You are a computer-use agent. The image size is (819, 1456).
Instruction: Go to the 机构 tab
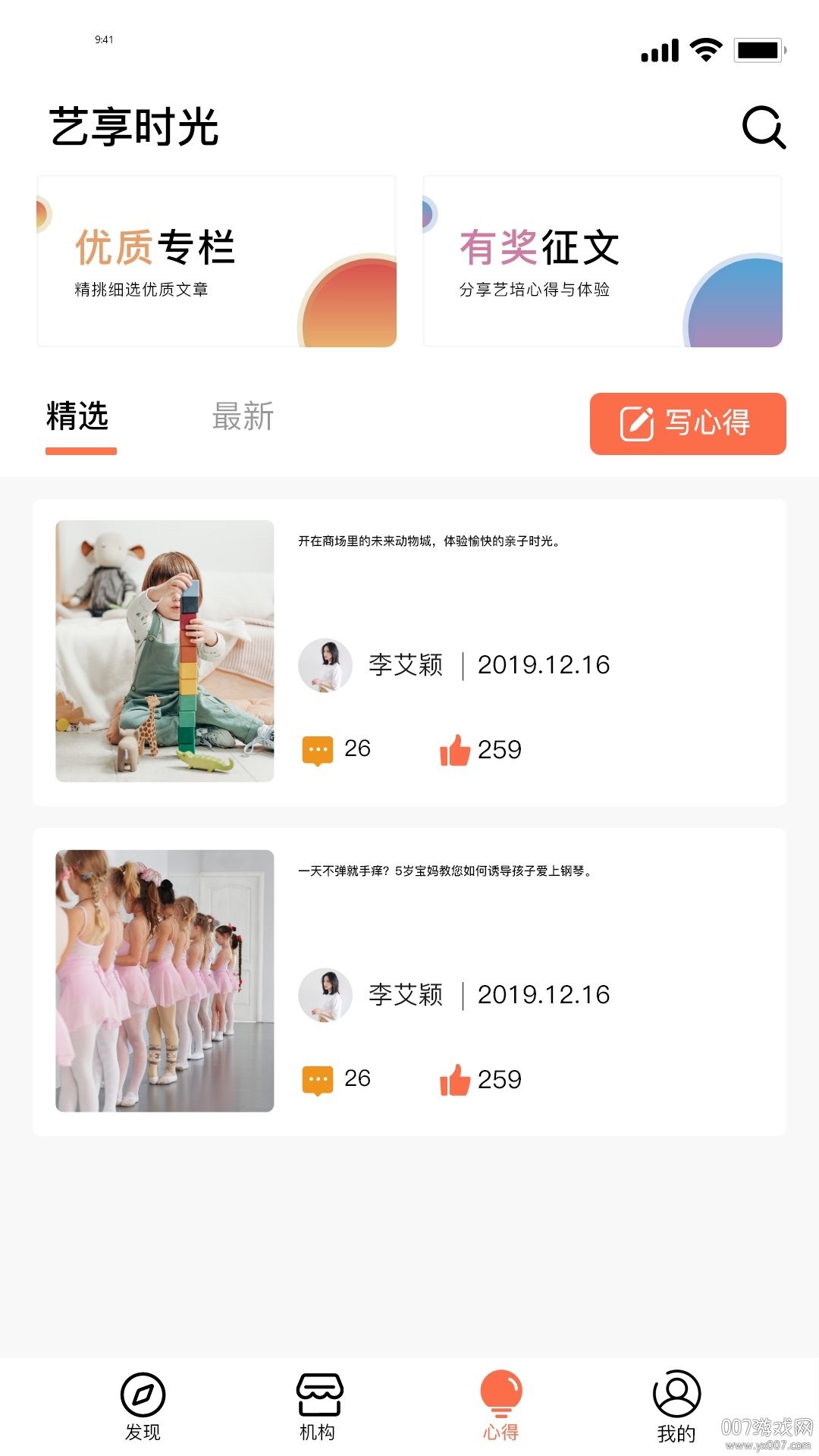pos(318,1406)
